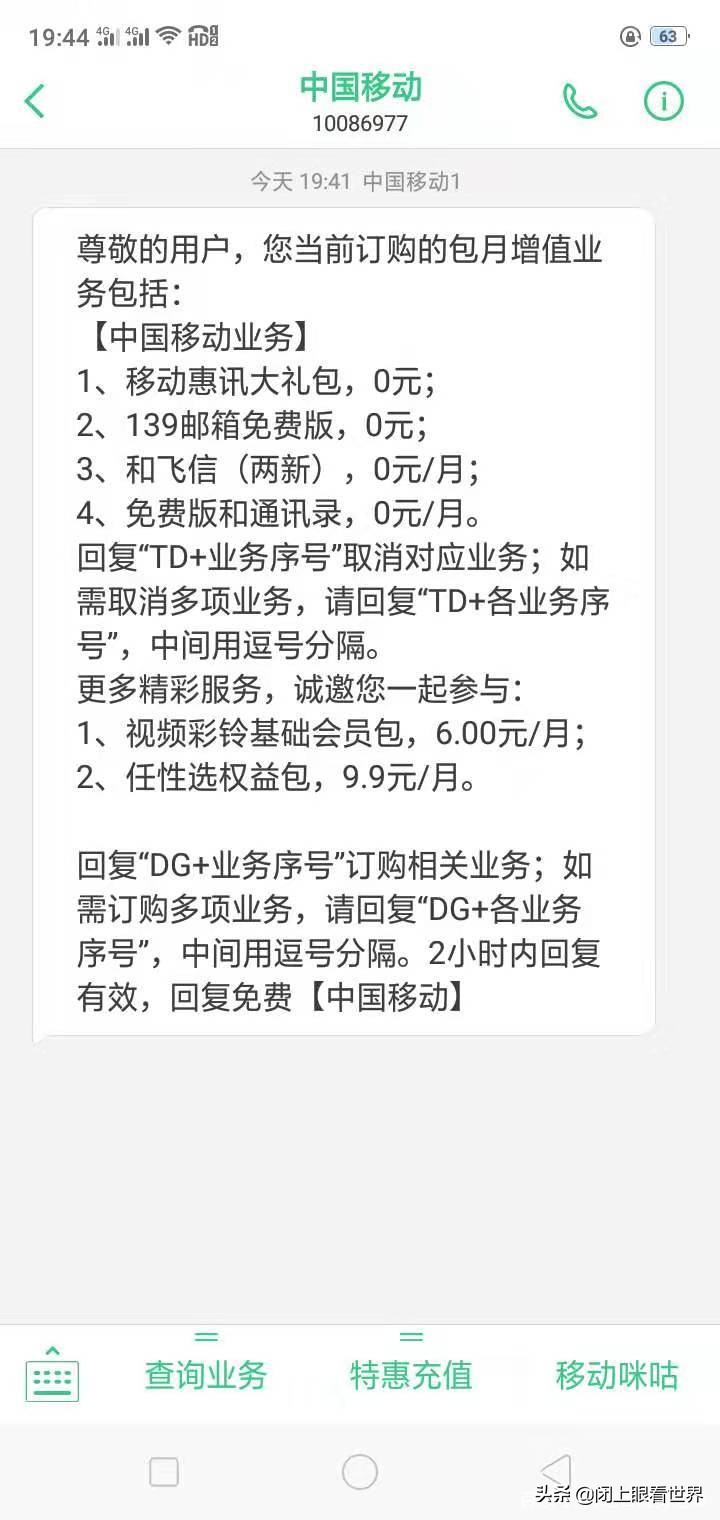Open 移动咪咕 option
The width and height of the screenshot is (720, 1520).
(x=614, y=1376)
